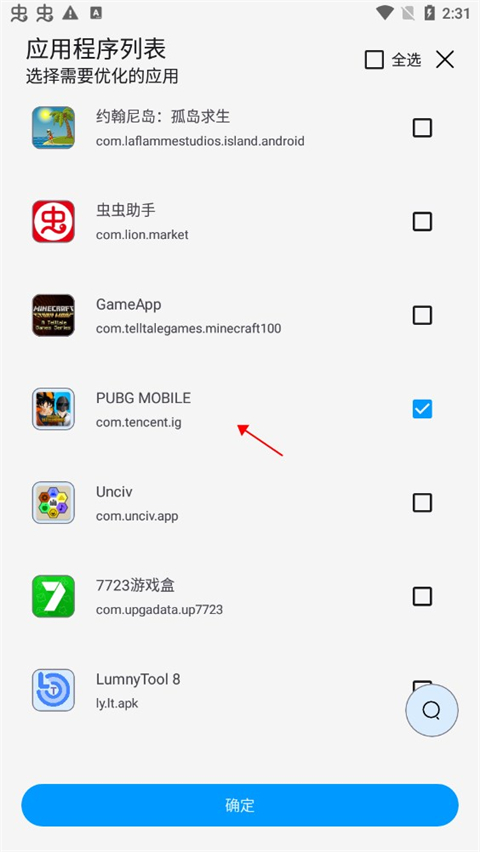
Task: Tick the GameApp checkbox
Action: [422, 315]
